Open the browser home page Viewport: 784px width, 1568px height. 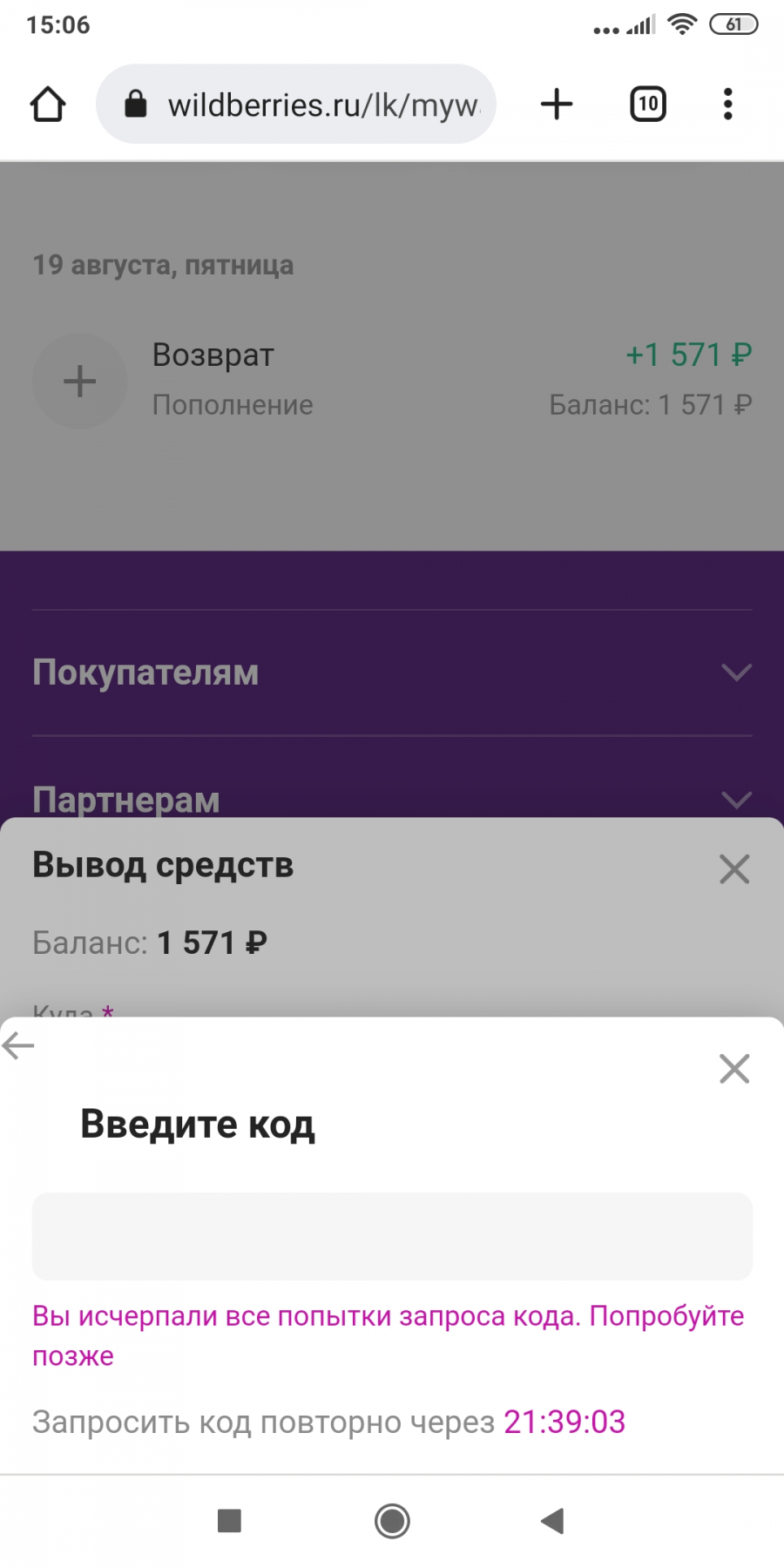pyautogui.click(x=48, y=105)
